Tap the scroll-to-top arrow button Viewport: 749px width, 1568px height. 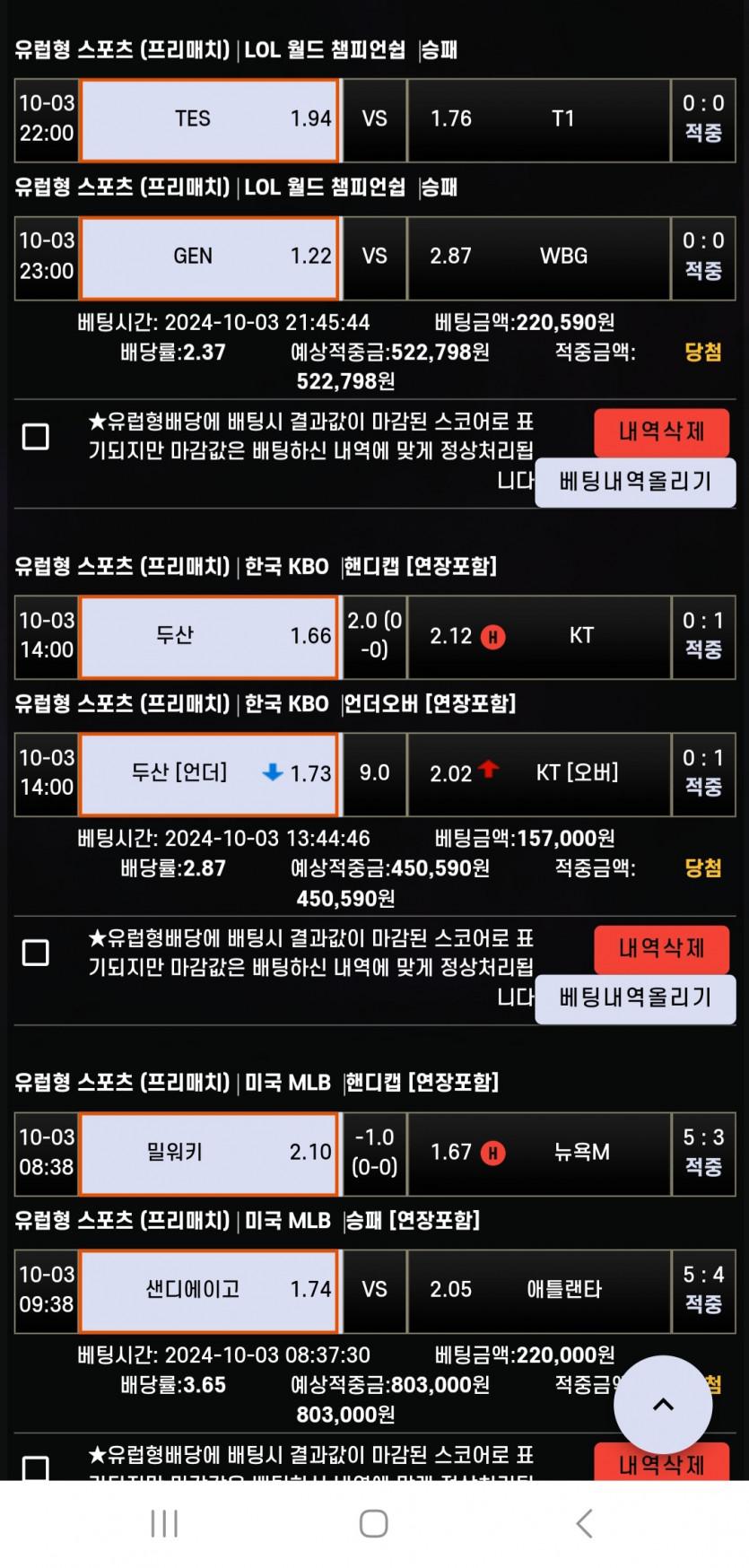click(663, 1405)
